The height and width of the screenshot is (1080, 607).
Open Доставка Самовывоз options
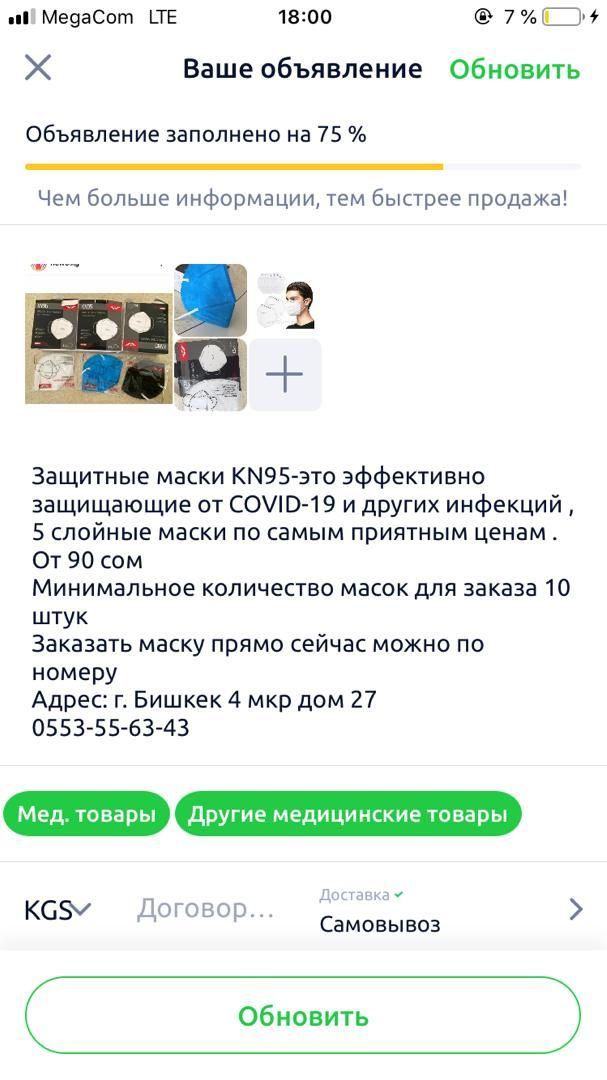(x=451, y=910)
